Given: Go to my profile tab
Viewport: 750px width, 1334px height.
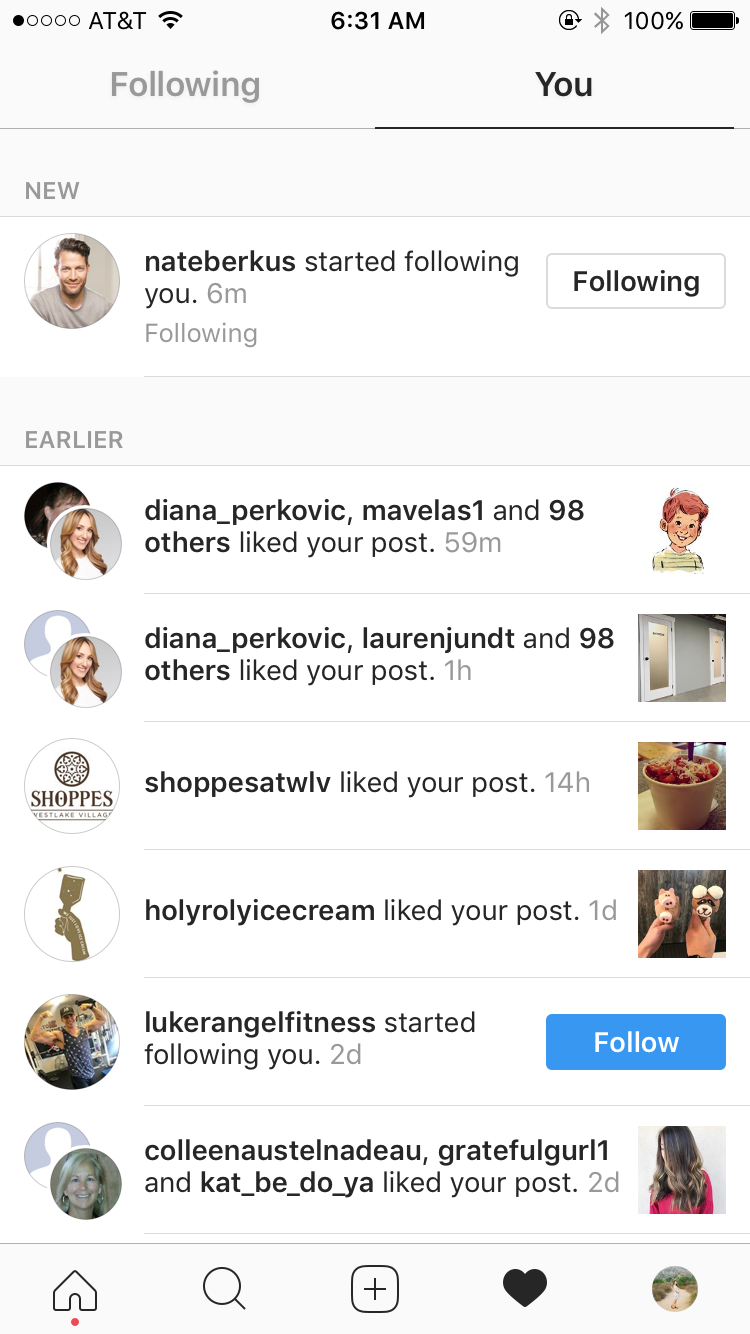Looking at the screenshot, I should [675, 1289].
